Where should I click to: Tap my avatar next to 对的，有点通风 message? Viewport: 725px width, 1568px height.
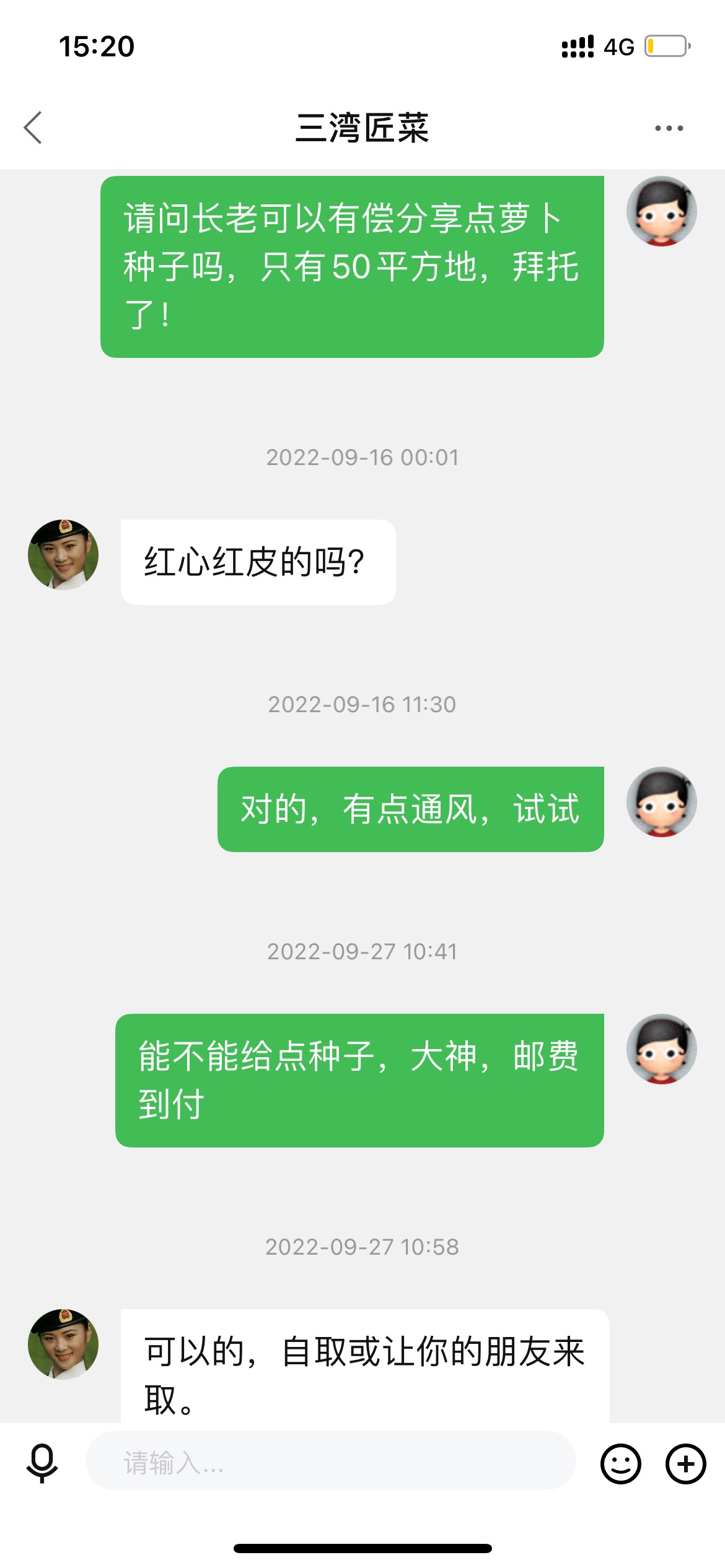(x=662, y=802)
